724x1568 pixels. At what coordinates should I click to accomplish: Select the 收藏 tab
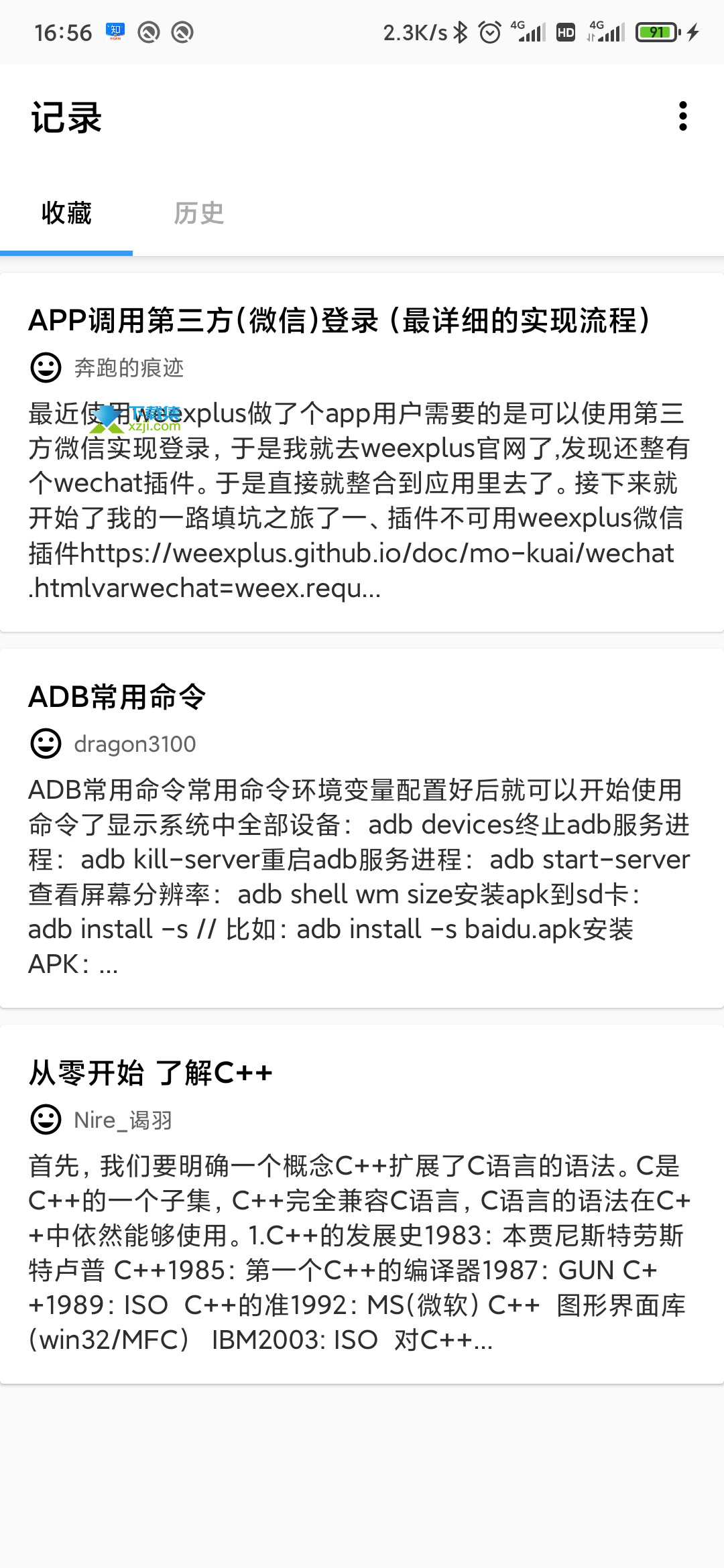coord(66,213)
